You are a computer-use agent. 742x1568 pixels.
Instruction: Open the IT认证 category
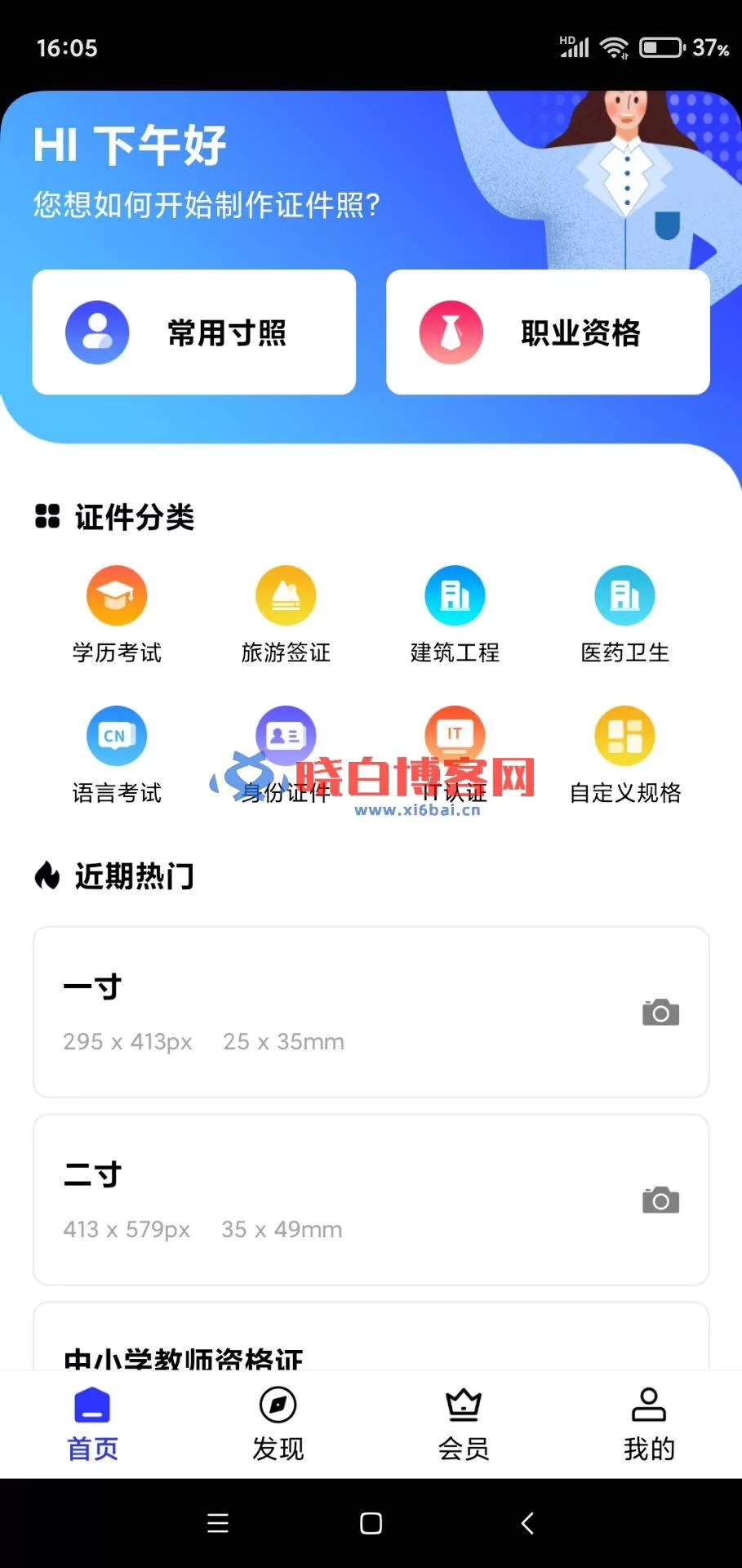[x=455, y=755]
